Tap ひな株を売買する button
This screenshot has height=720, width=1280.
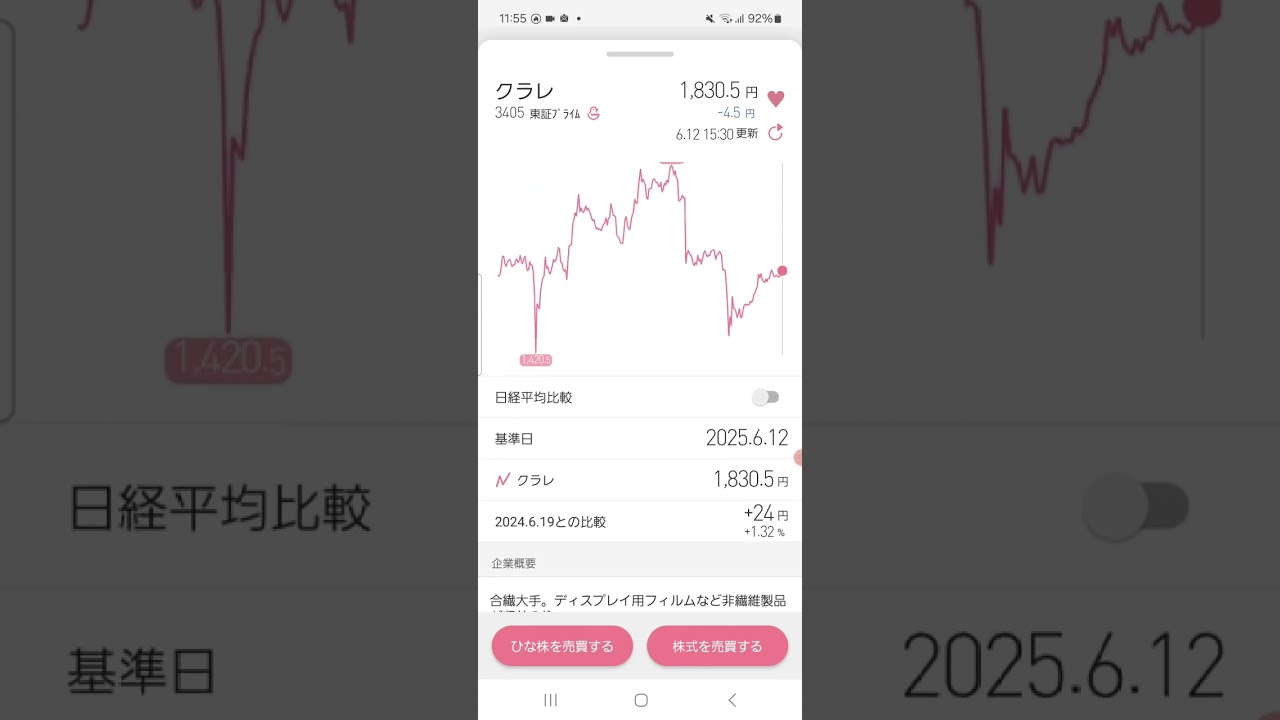[x=562, y=646]
